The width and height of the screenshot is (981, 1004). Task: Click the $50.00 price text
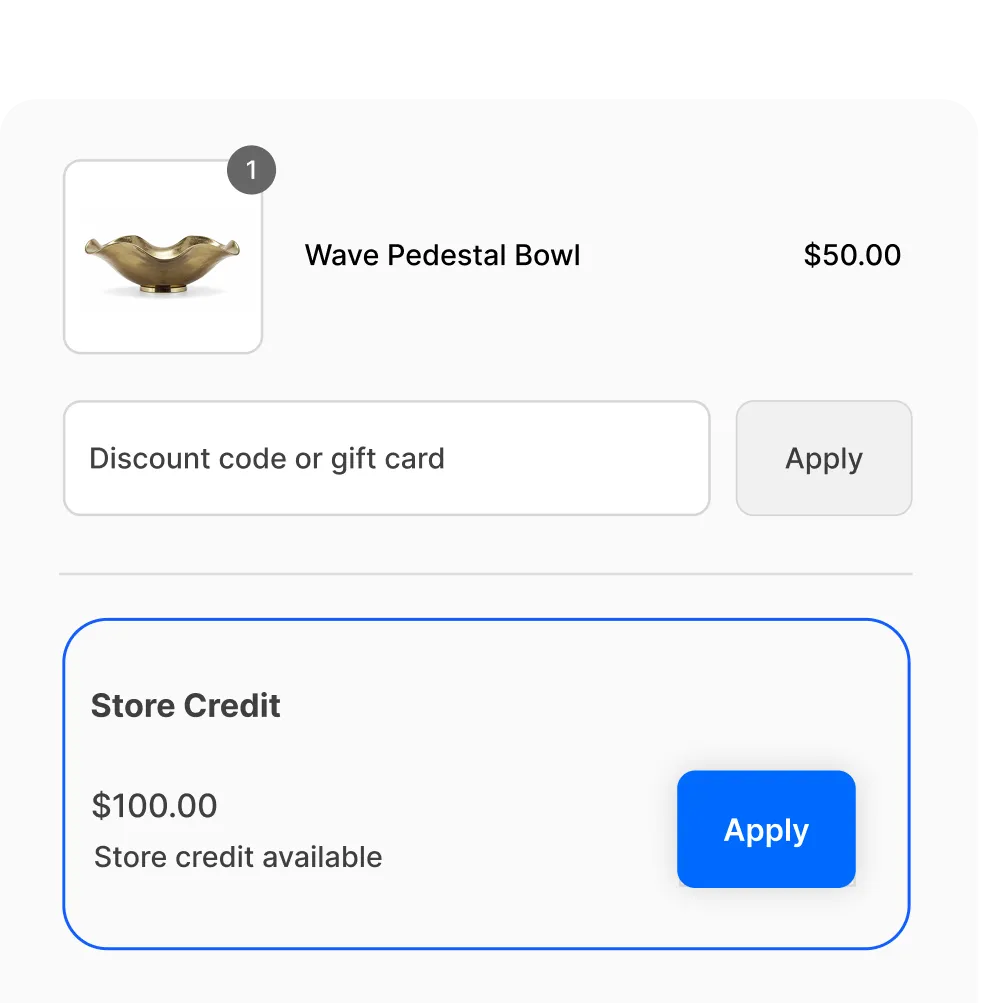click(852, 256)
